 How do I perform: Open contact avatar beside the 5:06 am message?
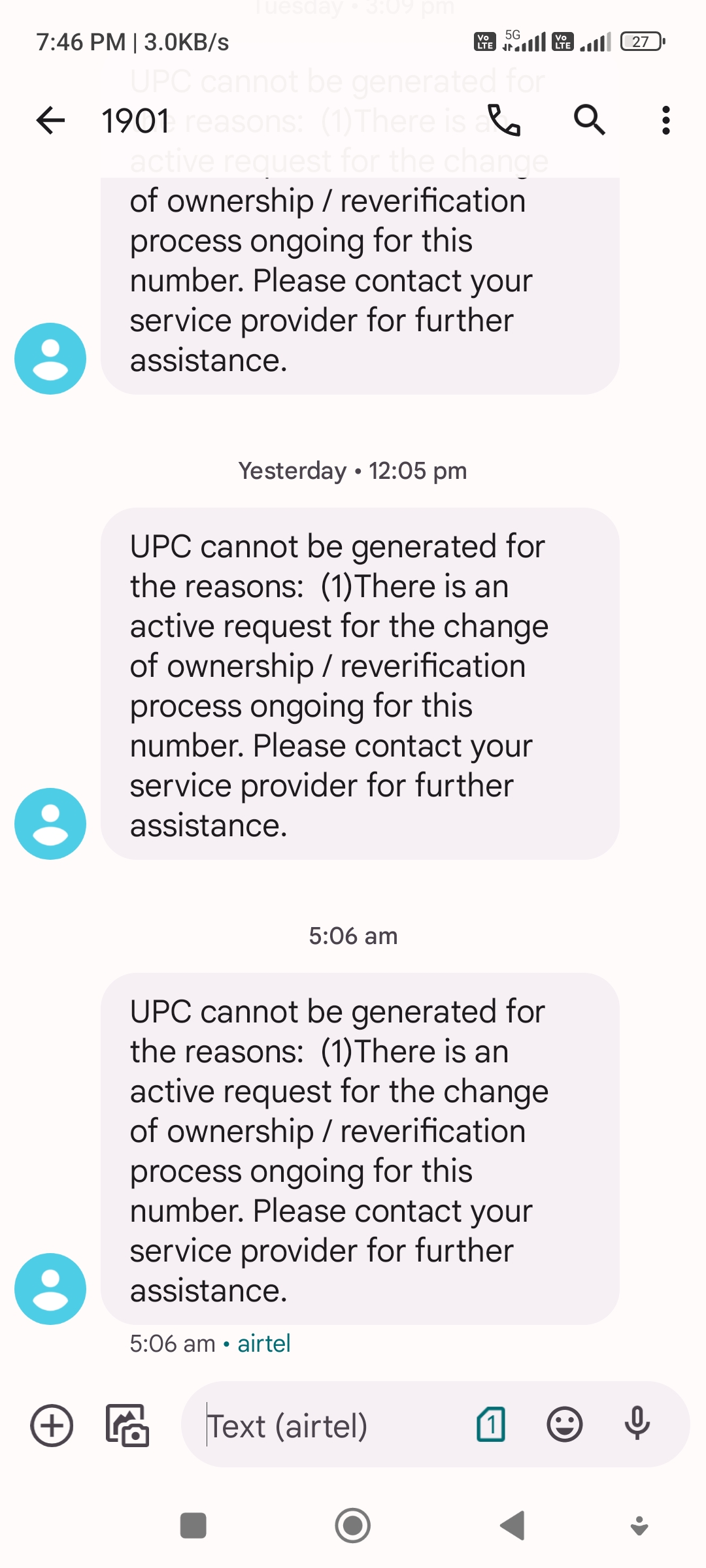[x=50, y=1288]
